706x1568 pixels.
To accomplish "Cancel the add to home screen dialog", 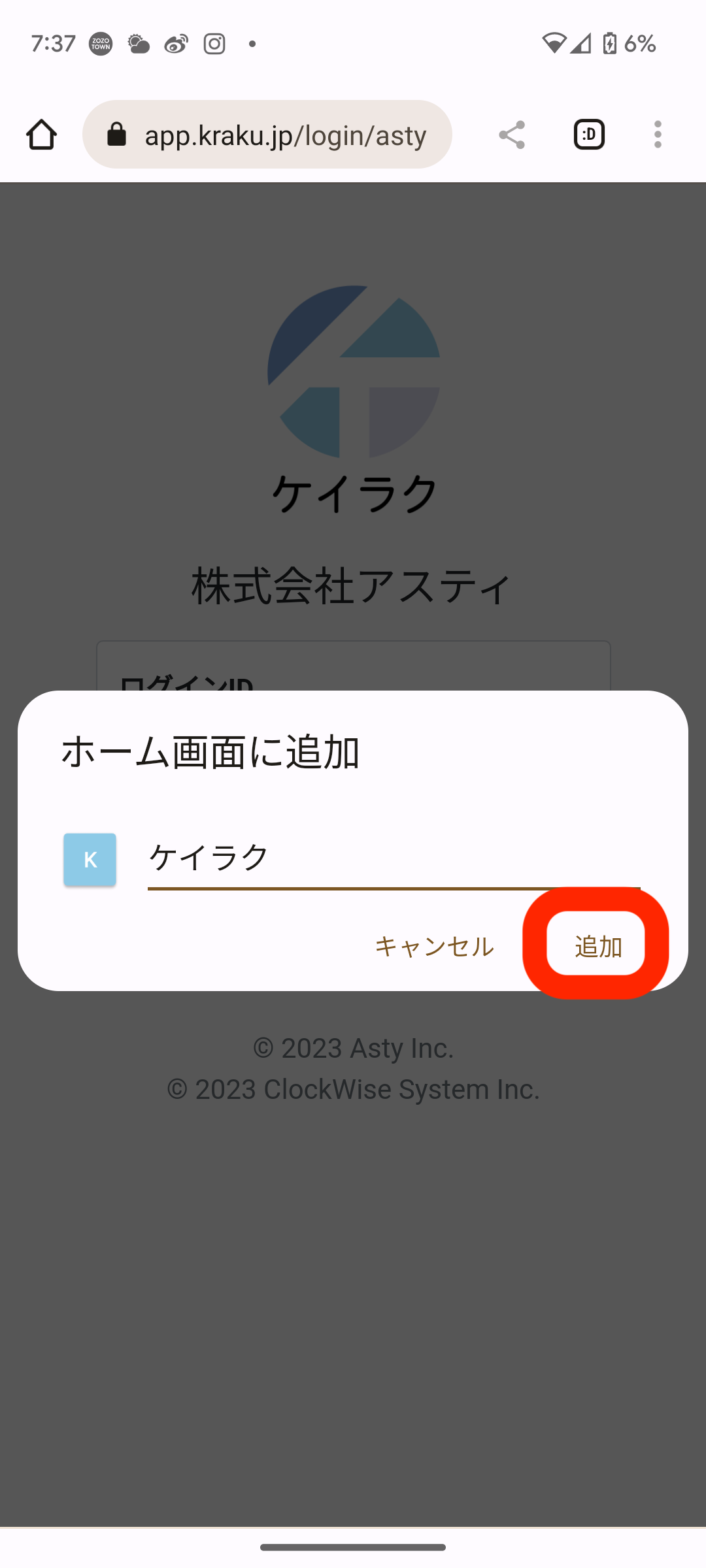I will click(434, 945).
